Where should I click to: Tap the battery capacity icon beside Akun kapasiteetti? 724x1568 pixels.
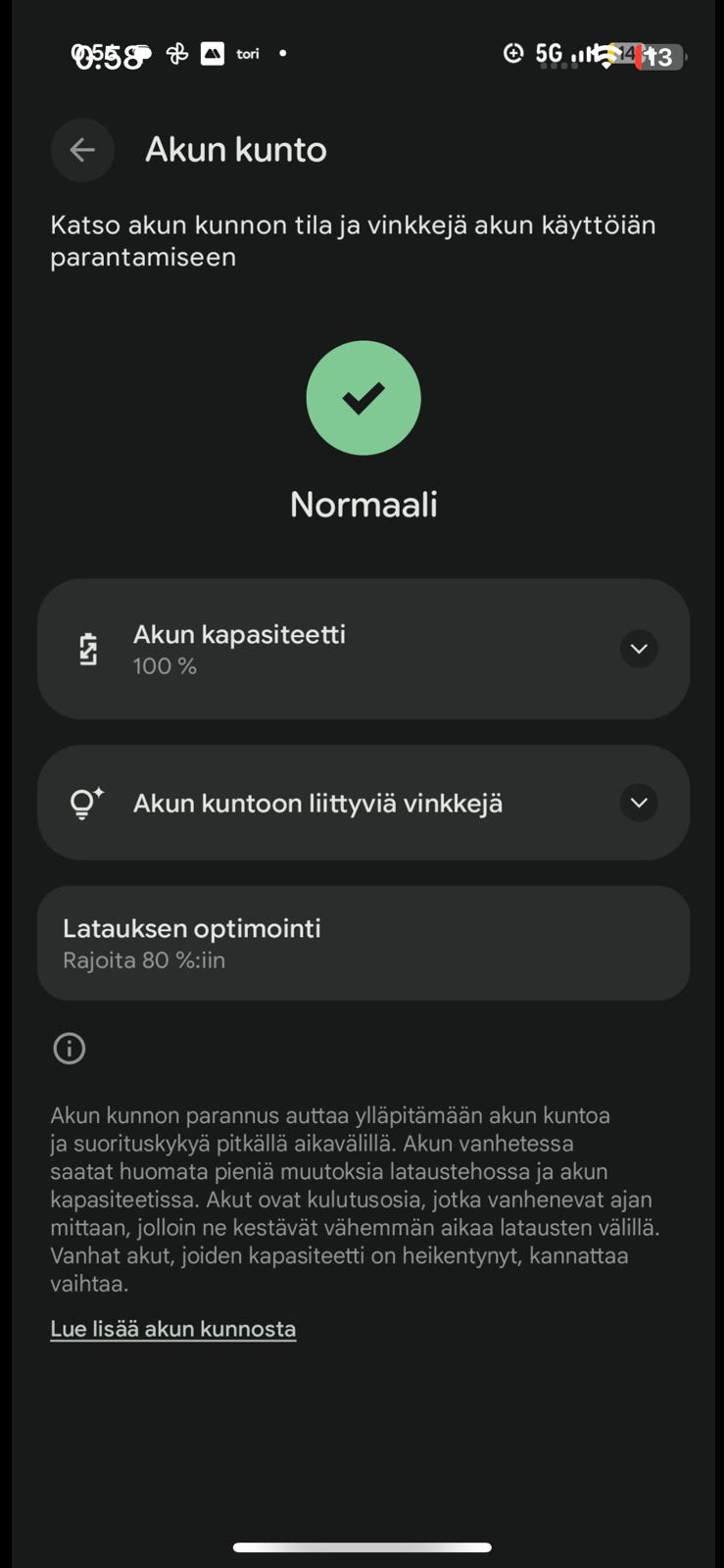pos(88,649)
